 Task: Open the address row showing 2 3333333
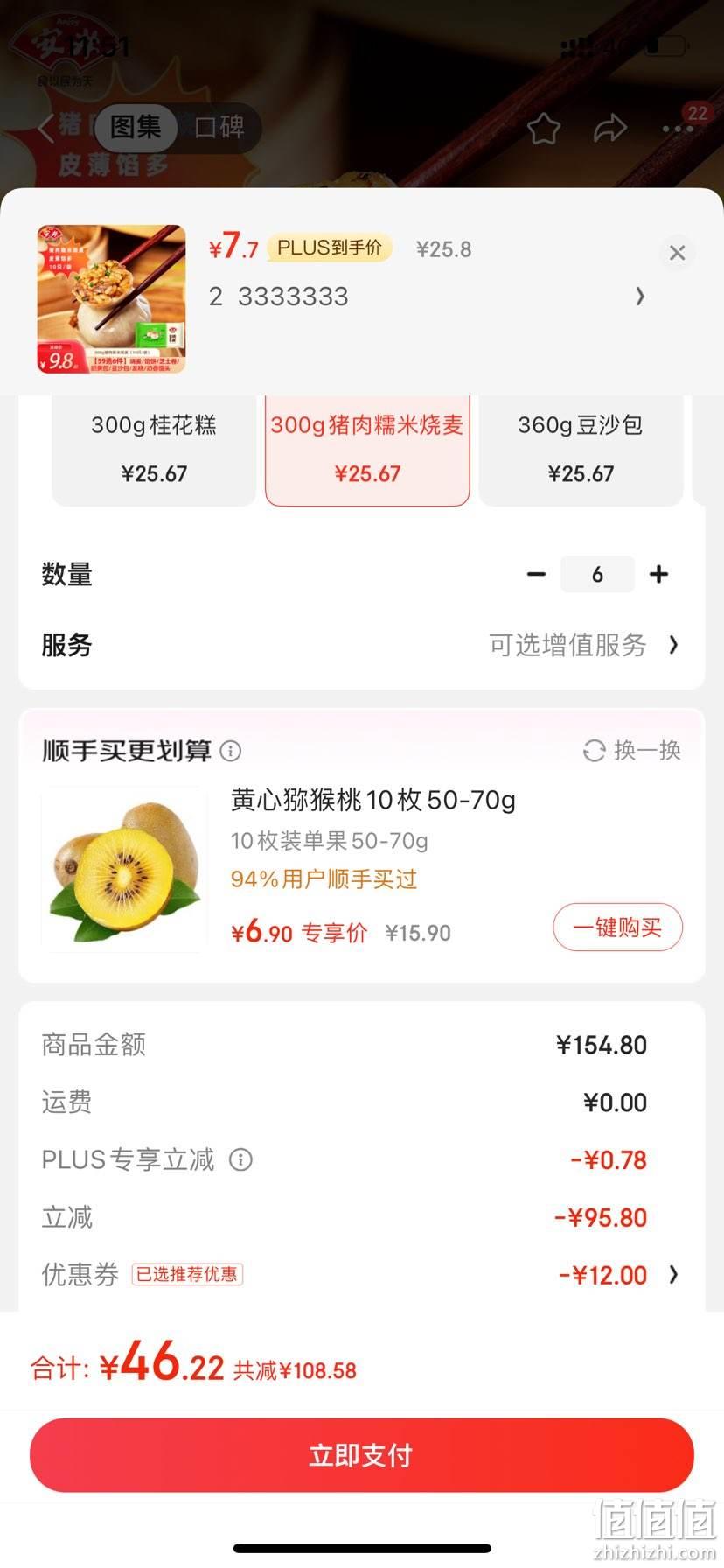[x=428, y=297]
